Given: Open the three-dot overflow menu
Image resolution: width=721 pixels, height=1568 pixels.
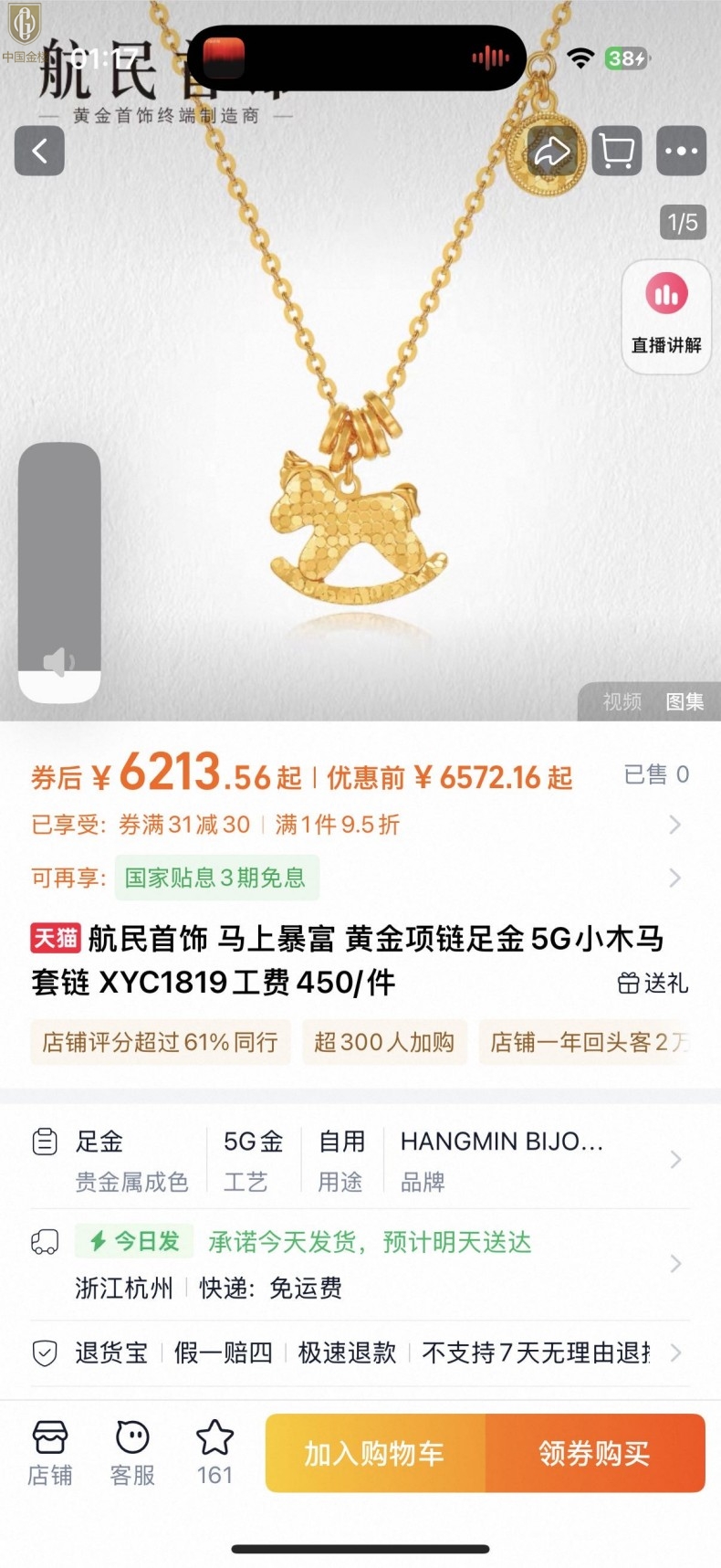Looking at the screenshot, I should point(682,151).
